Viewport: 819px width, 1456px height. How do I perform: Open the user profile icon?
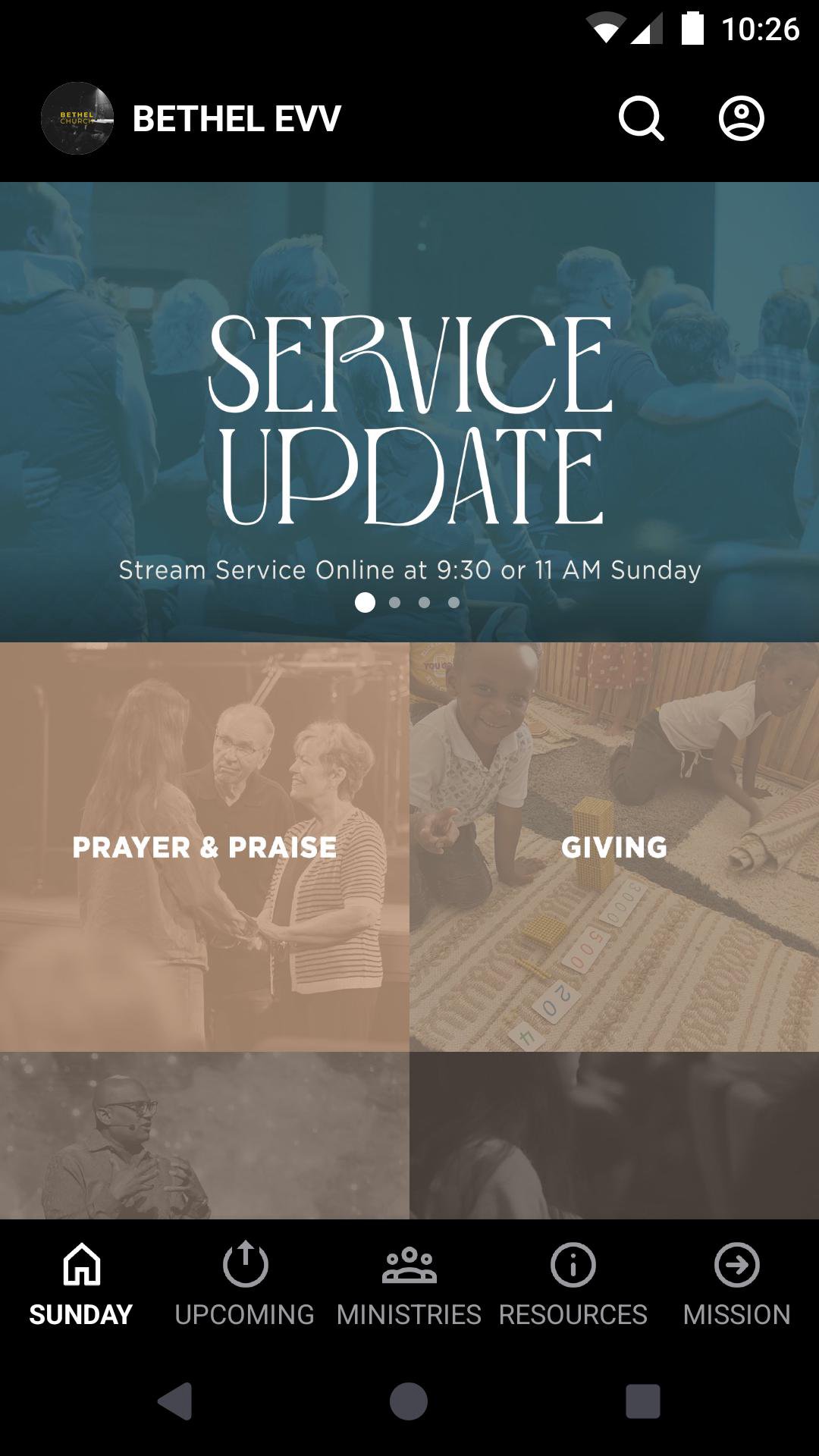[741, 118]
